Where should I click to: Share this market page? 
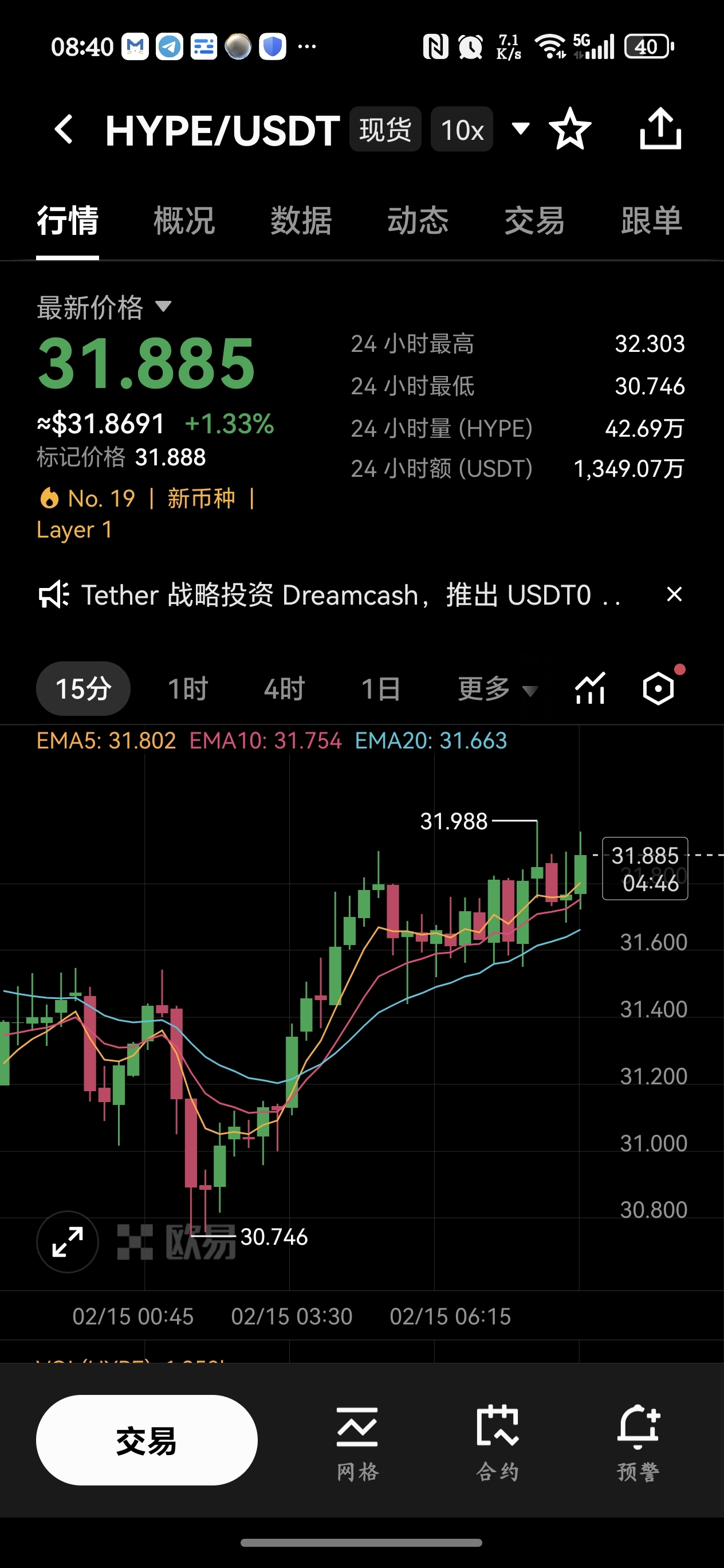[660, 129]
